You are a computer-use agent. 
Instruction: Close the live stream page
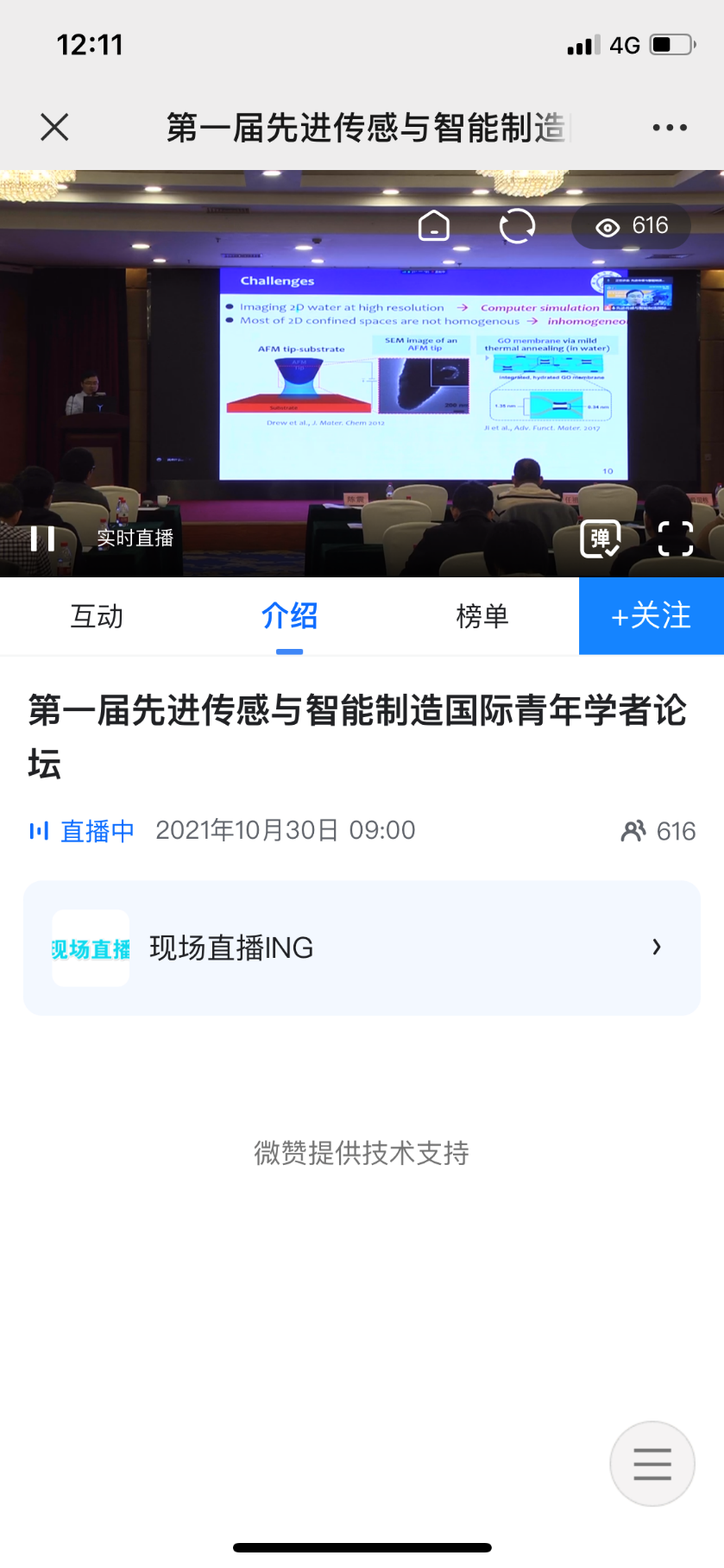click(x=54, y=128)
